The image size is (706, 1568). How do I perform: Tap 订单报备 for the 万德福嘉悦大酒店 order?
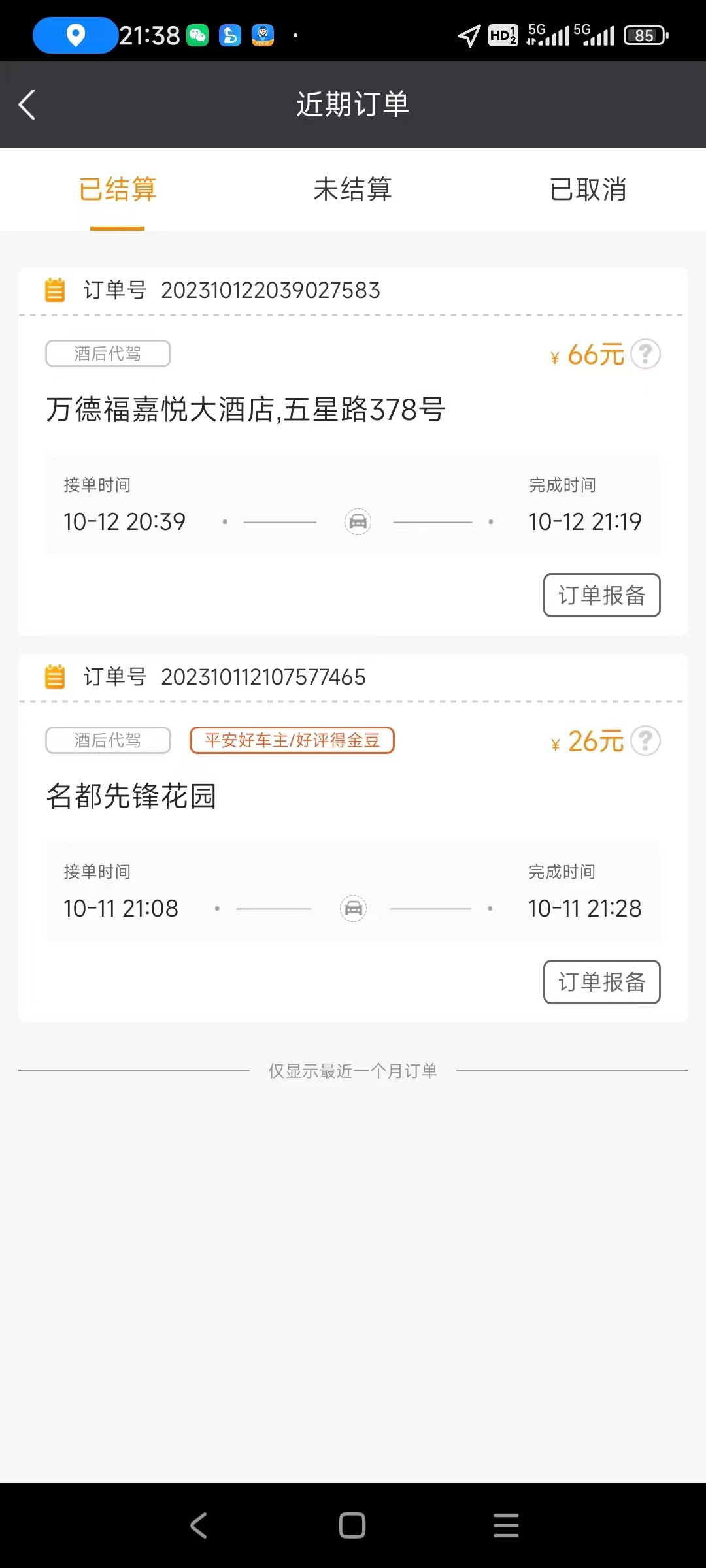pyautogui.click(x=601, y=595)
